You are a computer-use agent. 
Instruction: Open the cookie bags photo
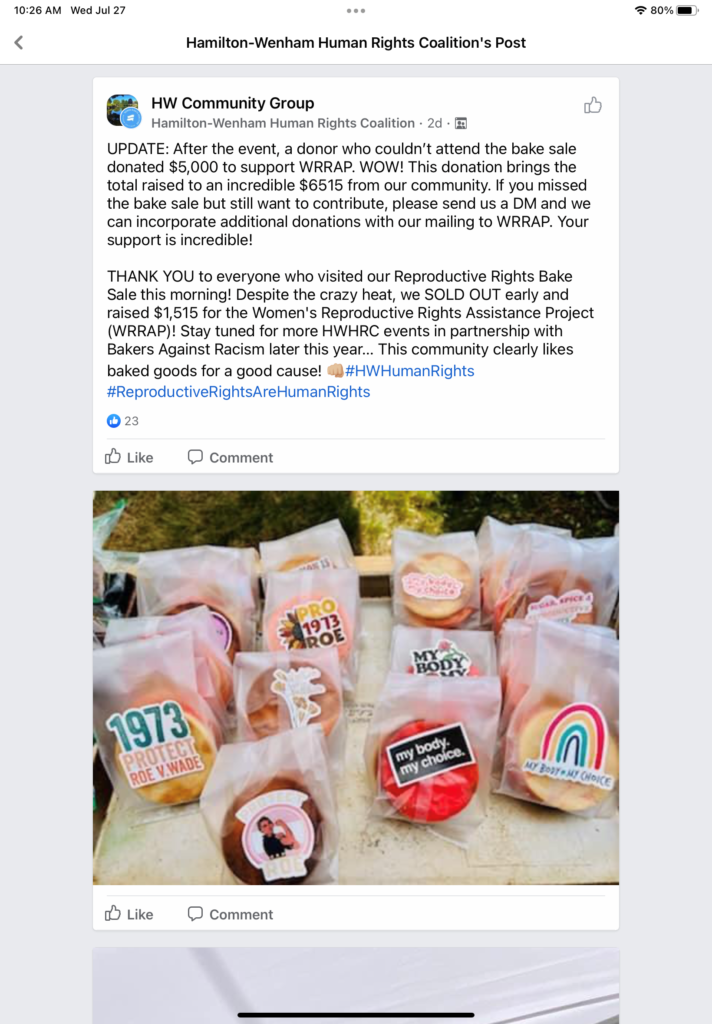(356, 687)
